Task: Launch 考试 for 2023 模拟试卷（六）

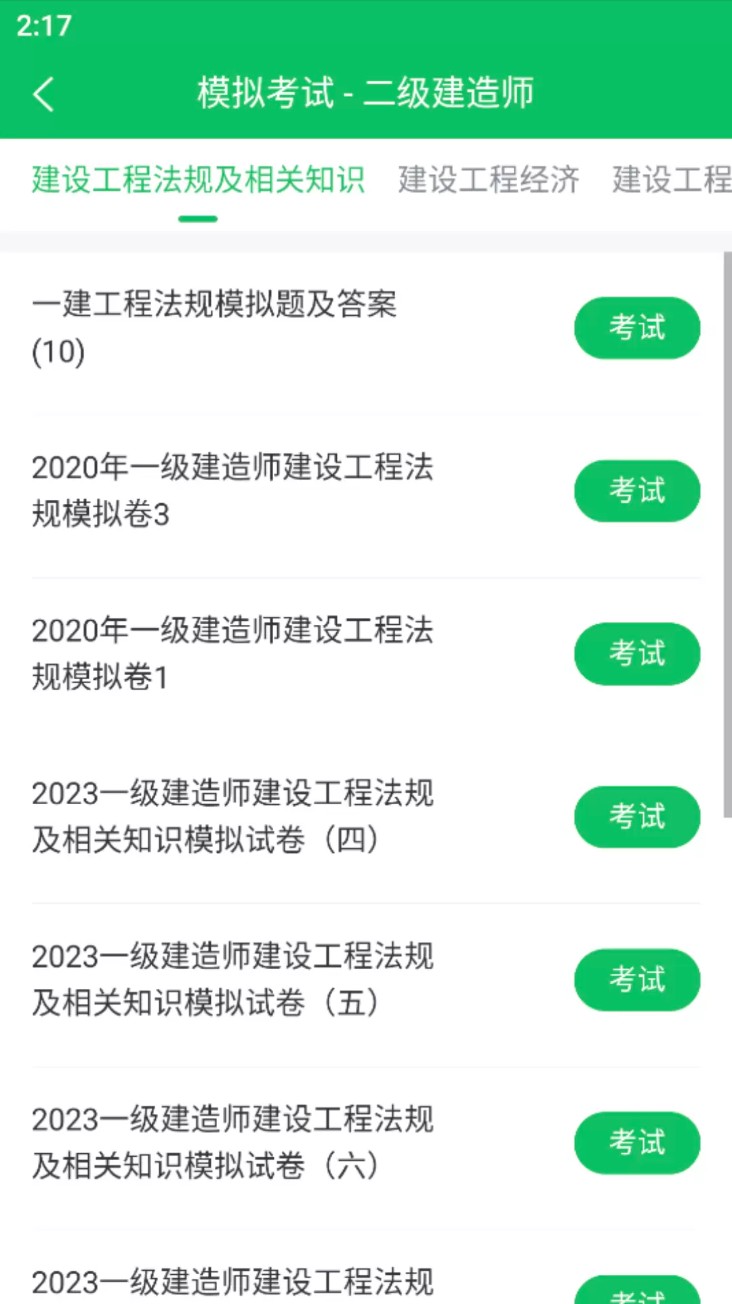Action: point(637,1143)
